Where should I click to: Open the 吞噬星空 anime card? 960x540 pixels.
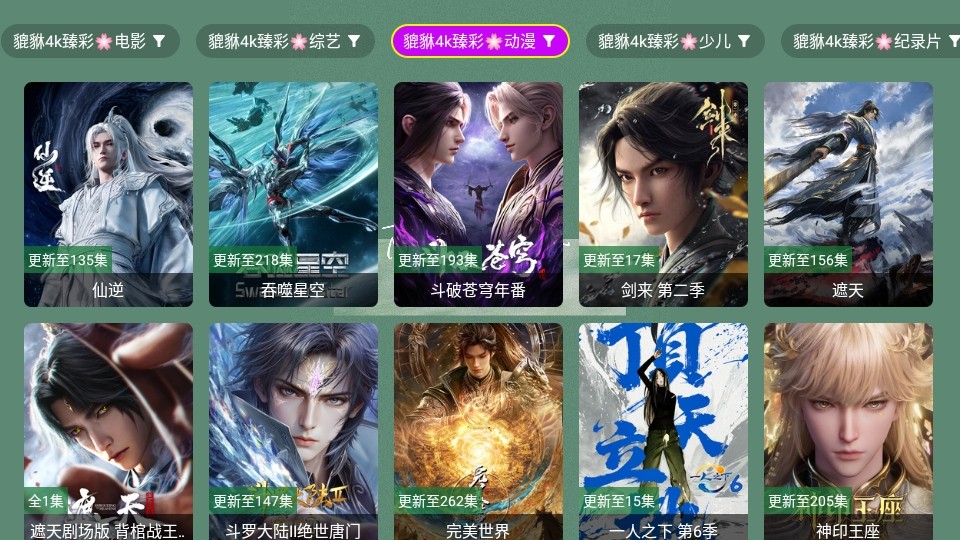(x=293, y=194)
